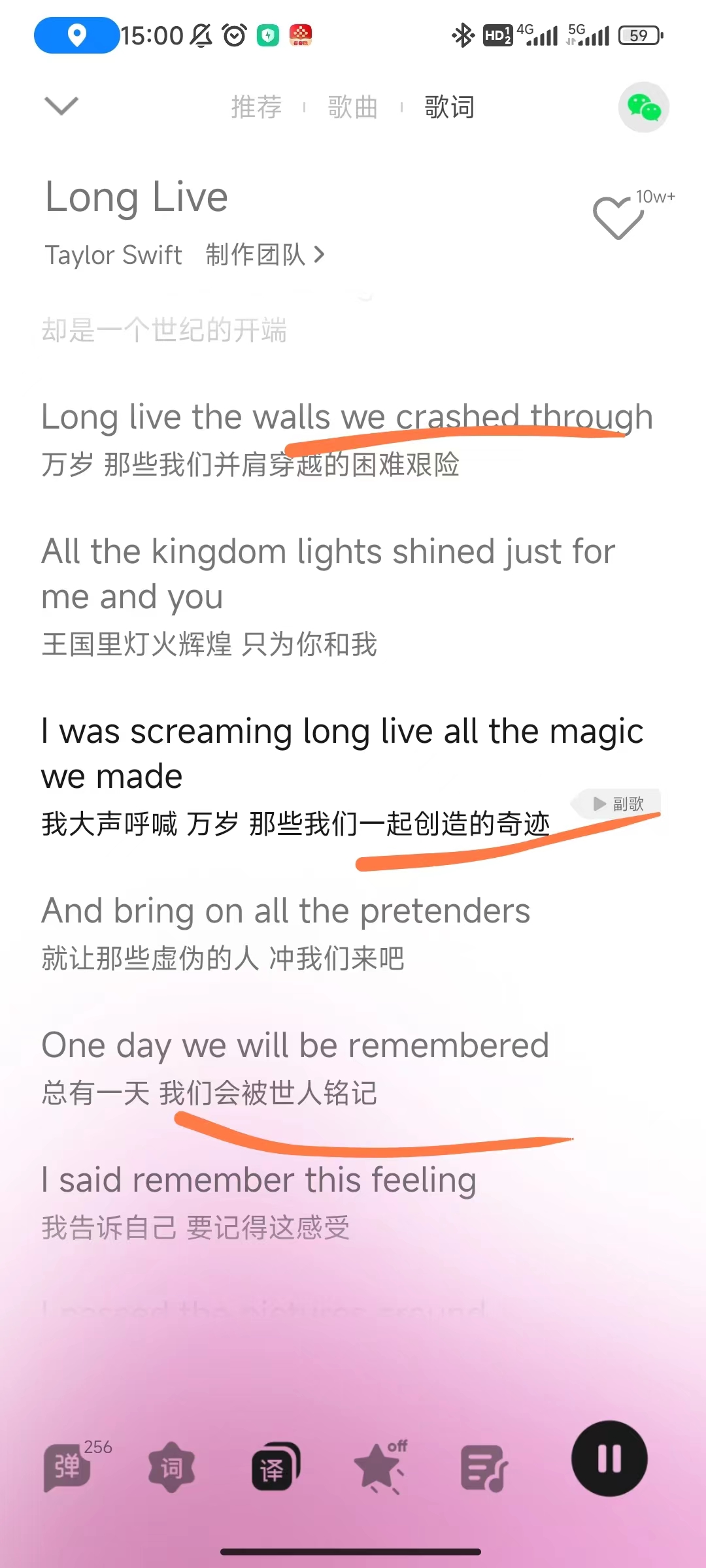Open the Taylor Swift artist page
Viewport: 706px width, 1568px height.
tap(114, 255)
